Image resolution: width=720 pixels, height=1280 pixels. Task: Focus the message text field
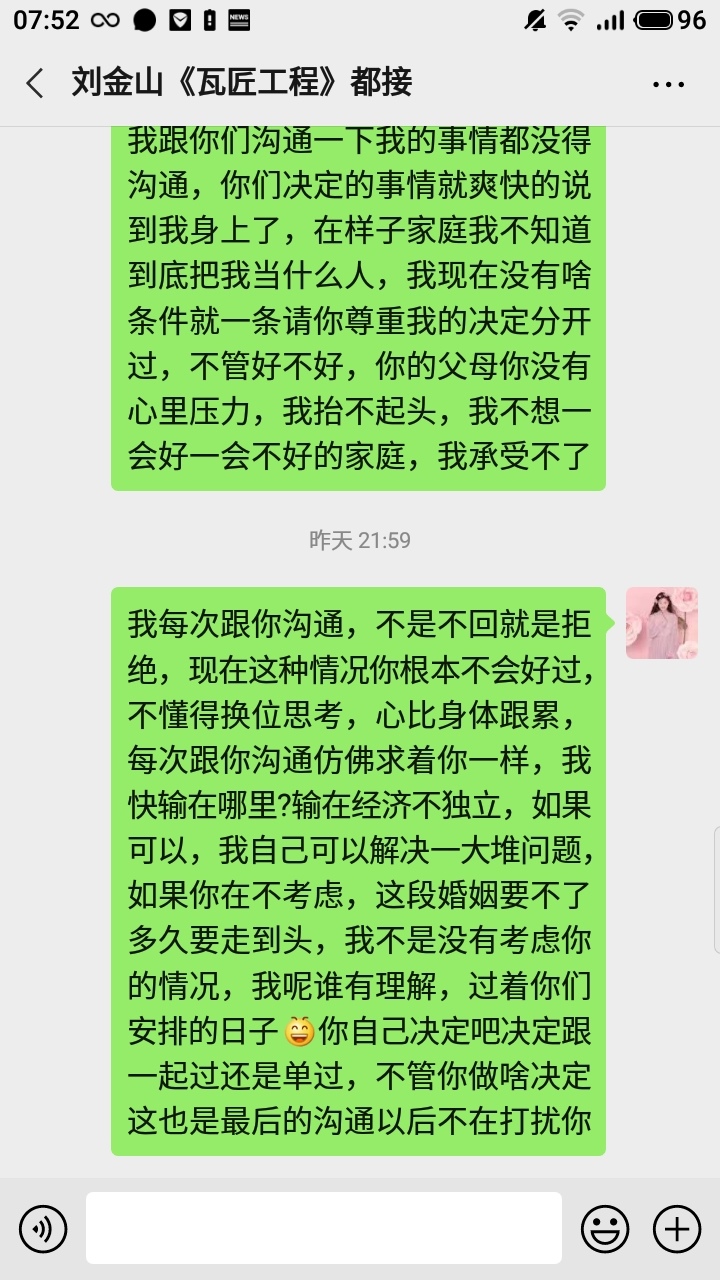323,1228
